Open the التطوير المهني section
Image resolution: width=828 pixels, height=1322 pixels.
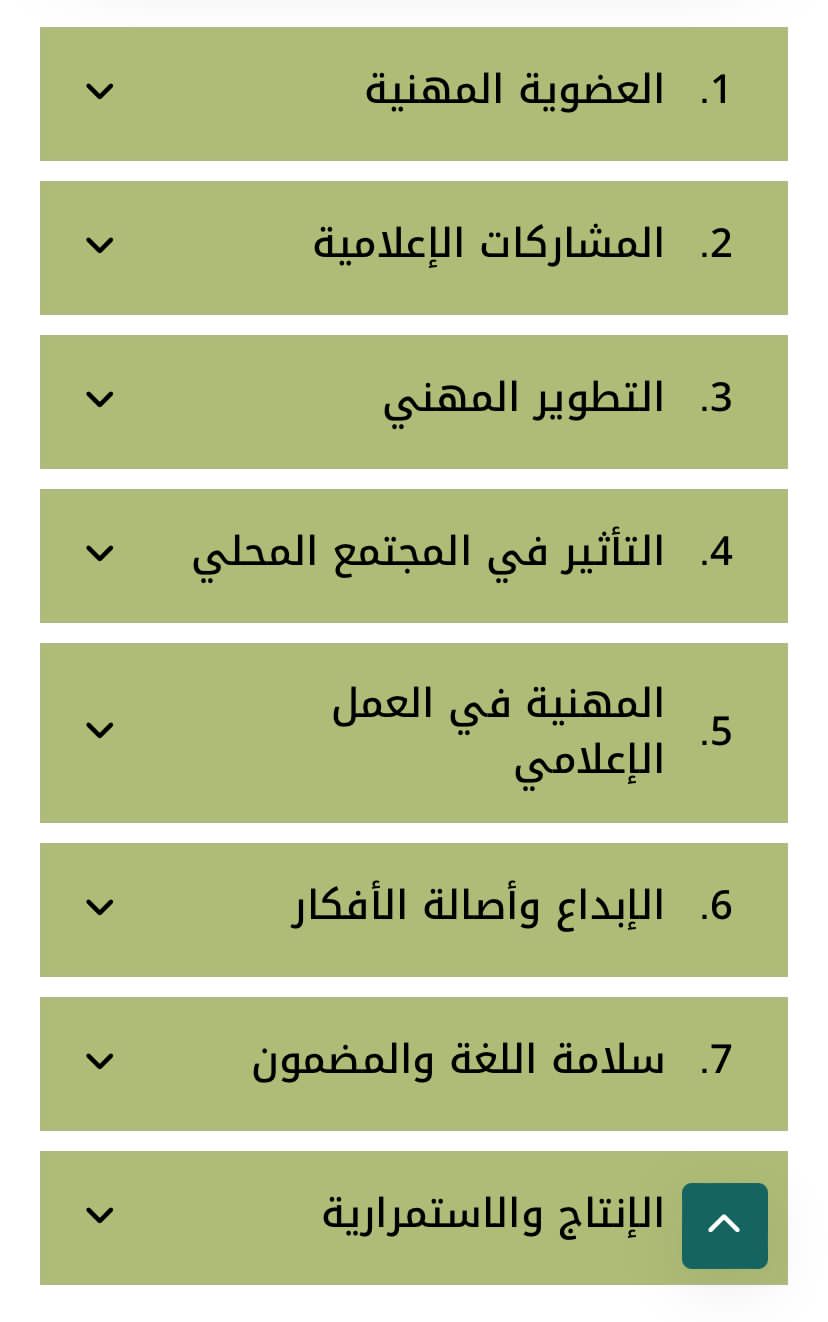click(413, 400)
